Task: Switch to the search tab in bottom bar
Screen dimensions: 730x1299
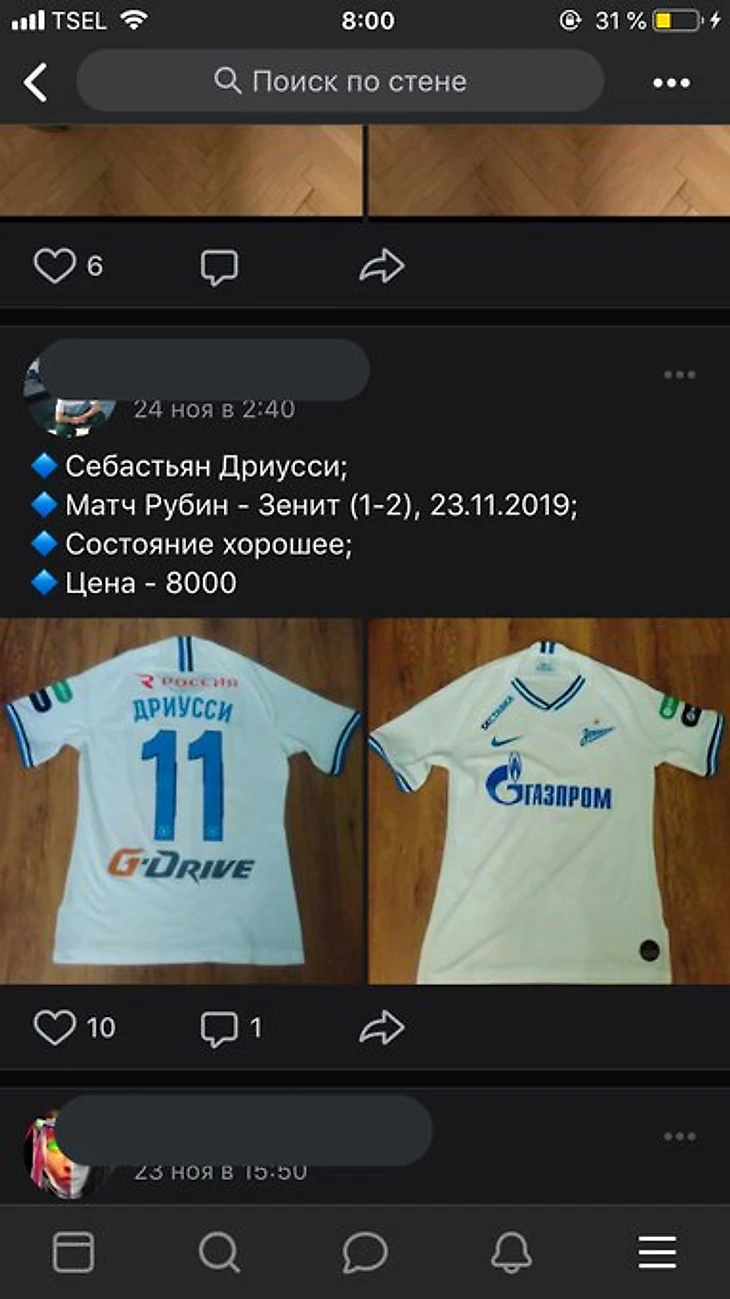Action: point(219,1252)
